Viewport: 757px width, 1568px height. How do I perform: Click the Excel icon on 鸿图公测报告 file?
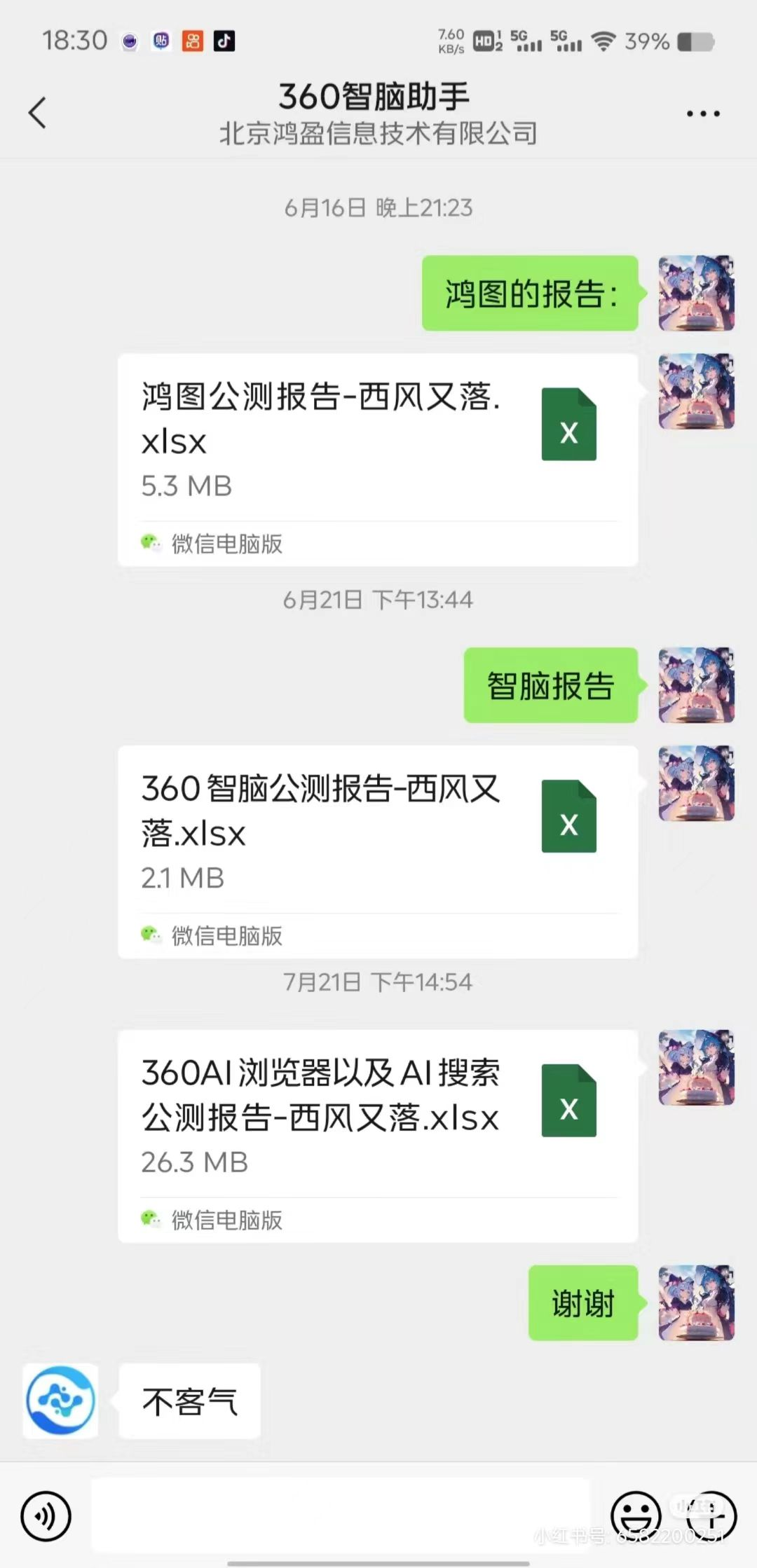(x=568, y=423)
